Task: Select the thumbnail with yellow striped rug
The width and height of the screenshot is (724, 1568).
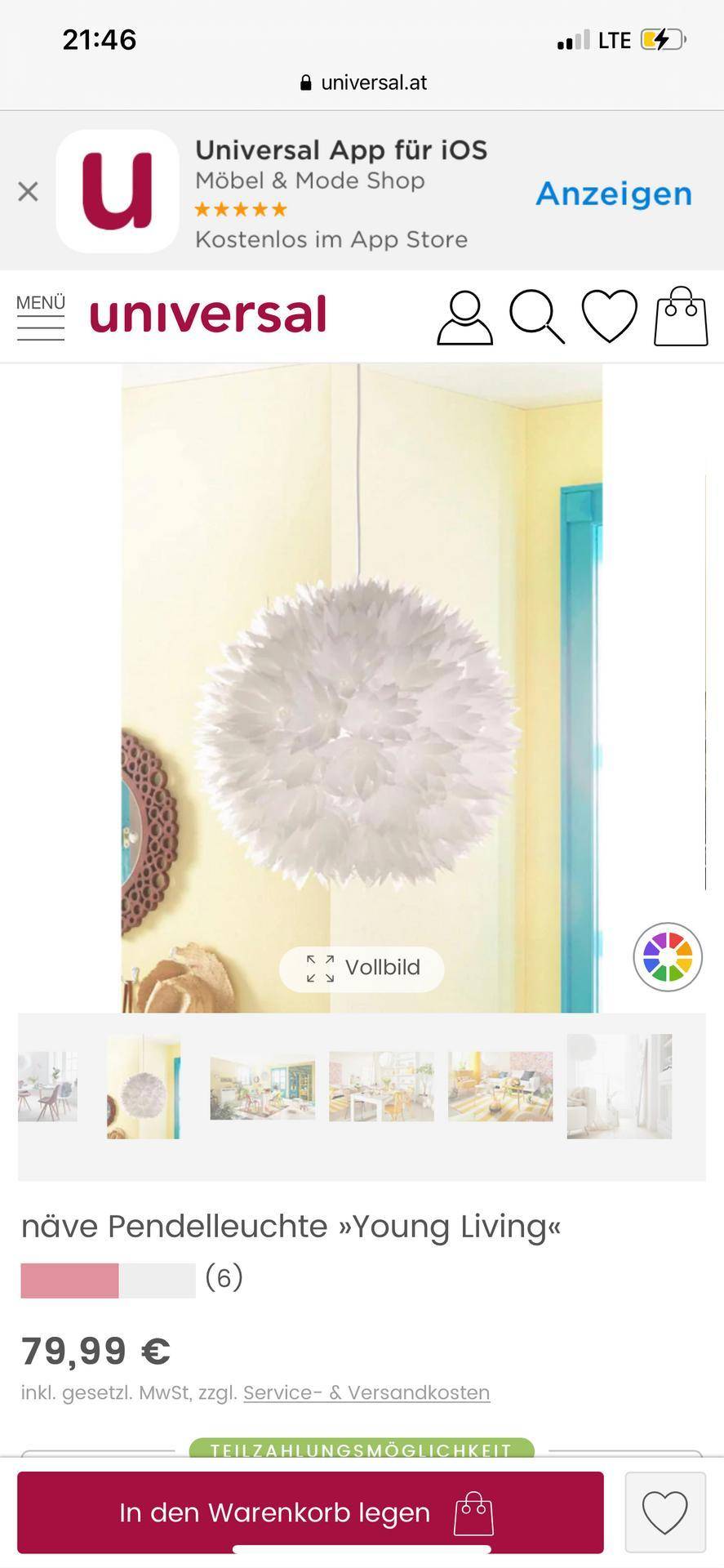Action: click(500, 1087)
